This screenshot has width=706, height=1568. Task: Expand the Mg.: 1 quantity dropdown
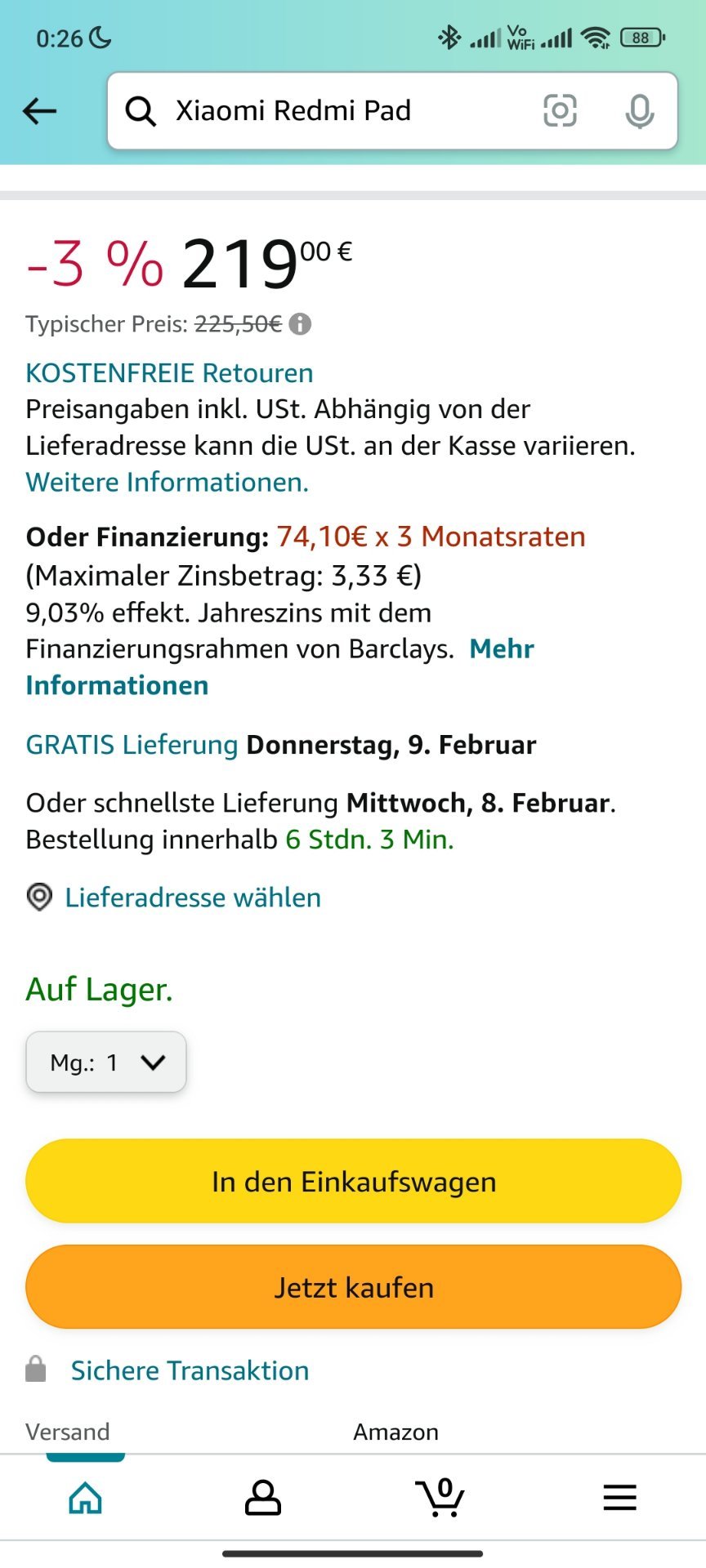pos(106,1062)
